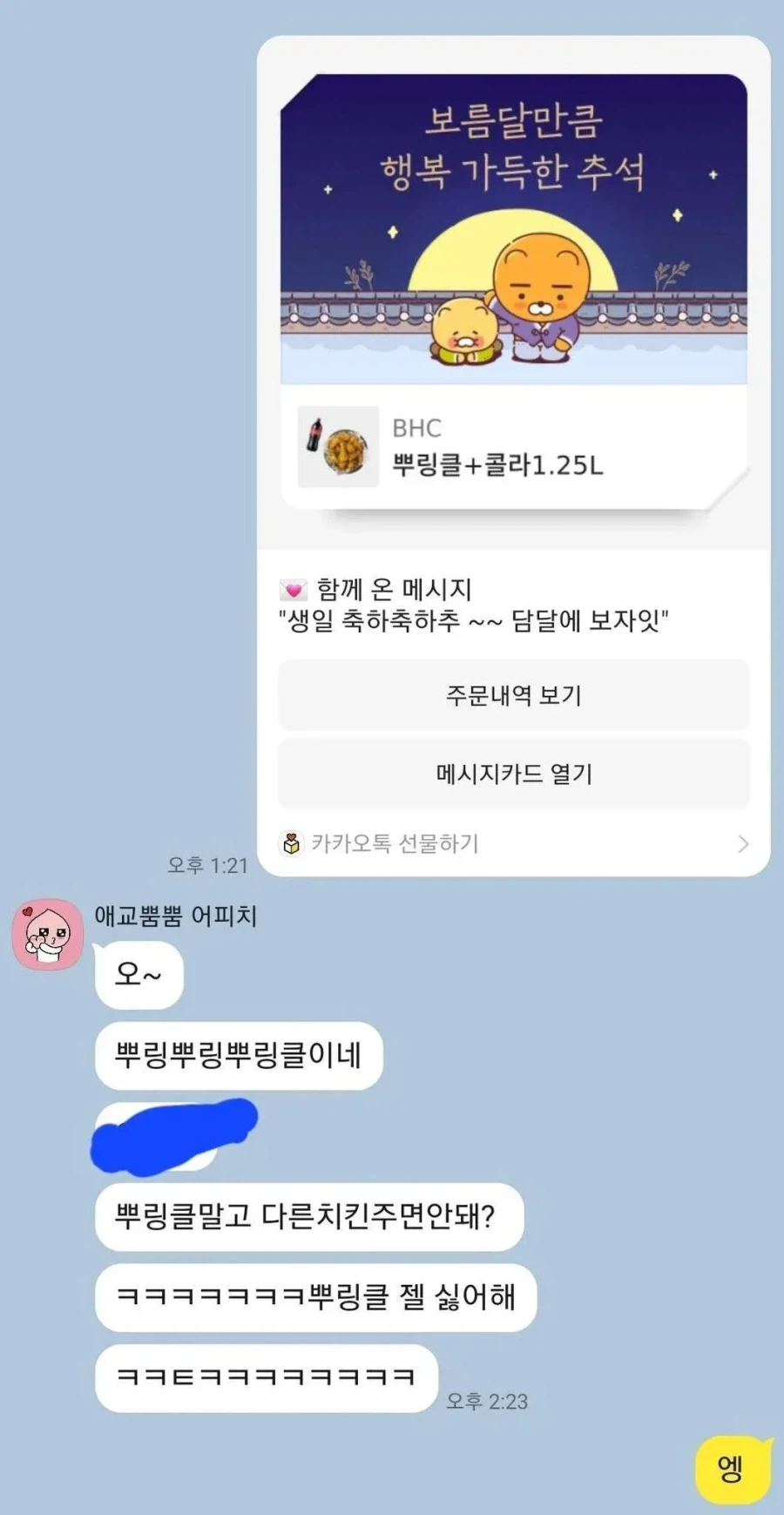Open the 생일 축하축하추 quoted message text
Image resolution: width=784 pixels, height=1515 pixels.
point(473,619)
